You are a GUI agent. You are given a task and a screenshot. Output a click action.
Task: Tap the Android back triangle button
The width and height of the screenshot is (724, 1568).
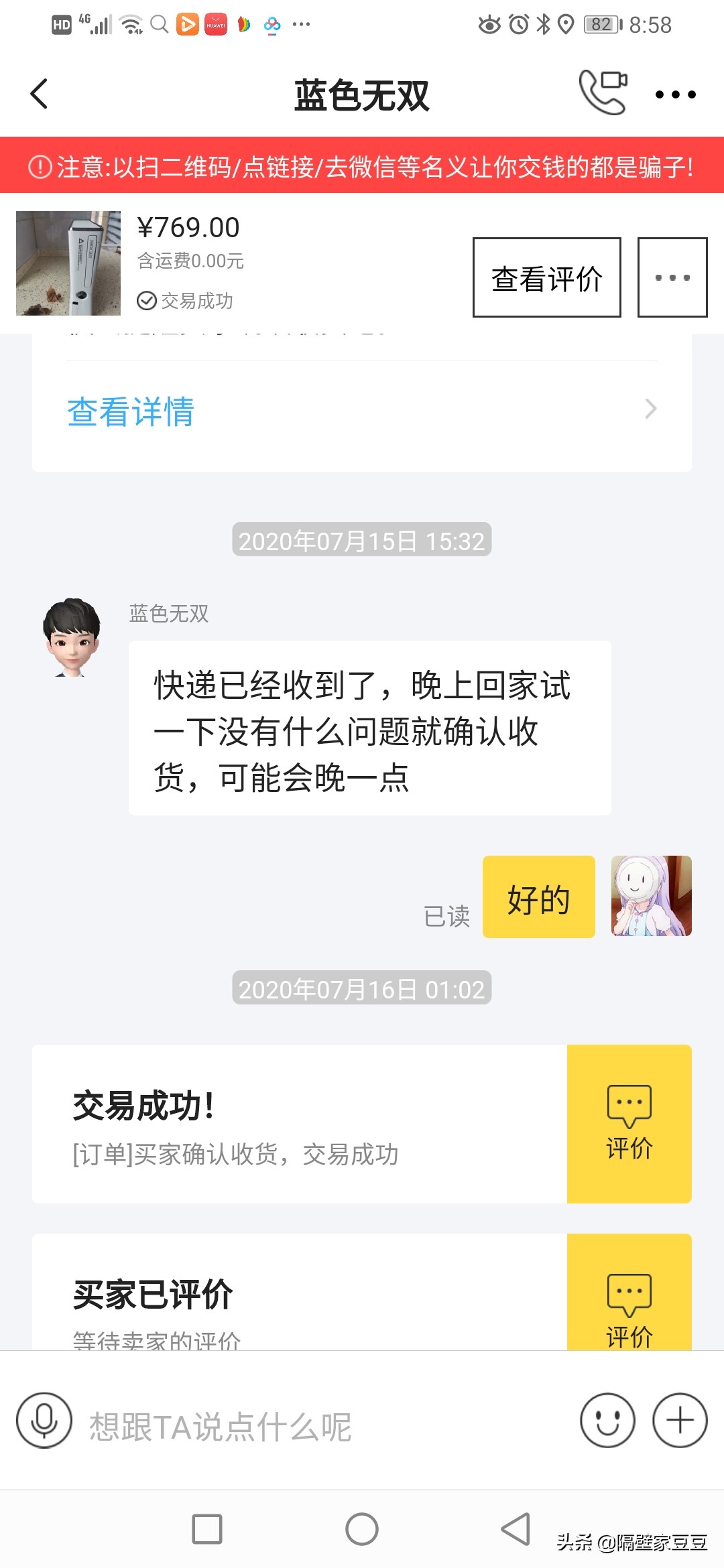514,1530
